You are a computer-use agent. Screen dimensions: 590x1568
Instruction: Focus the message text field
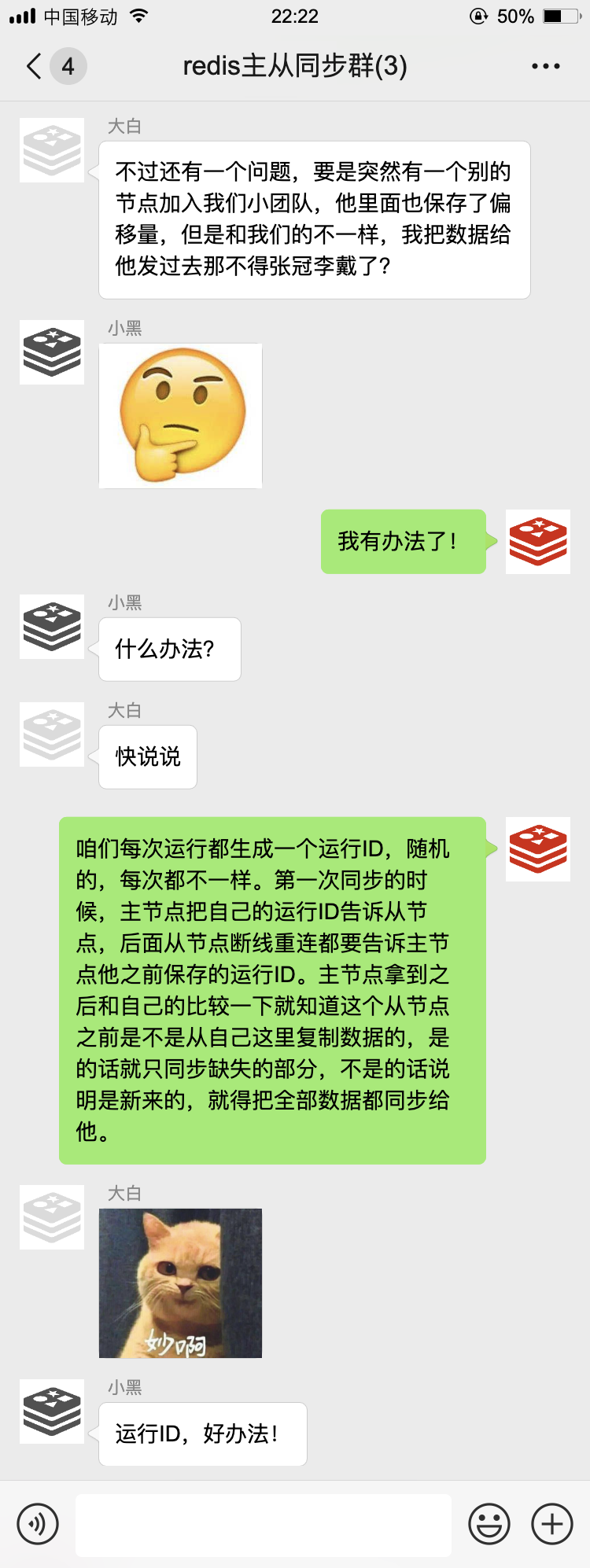[x=264, y=1524]
